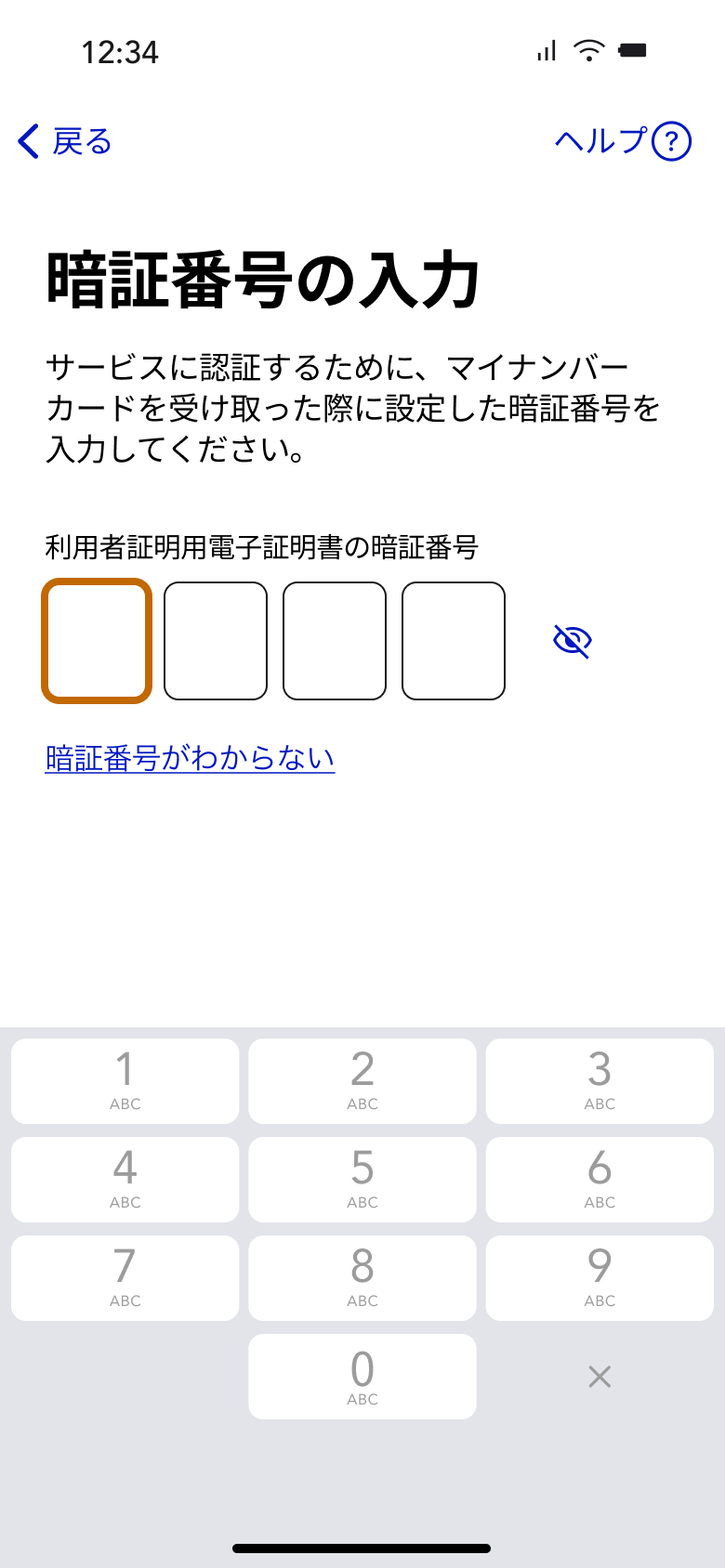This screenshot has height=1568, width=725.
Task: Enter digit 5 on the keypad
Action: tap(362, 1179)
